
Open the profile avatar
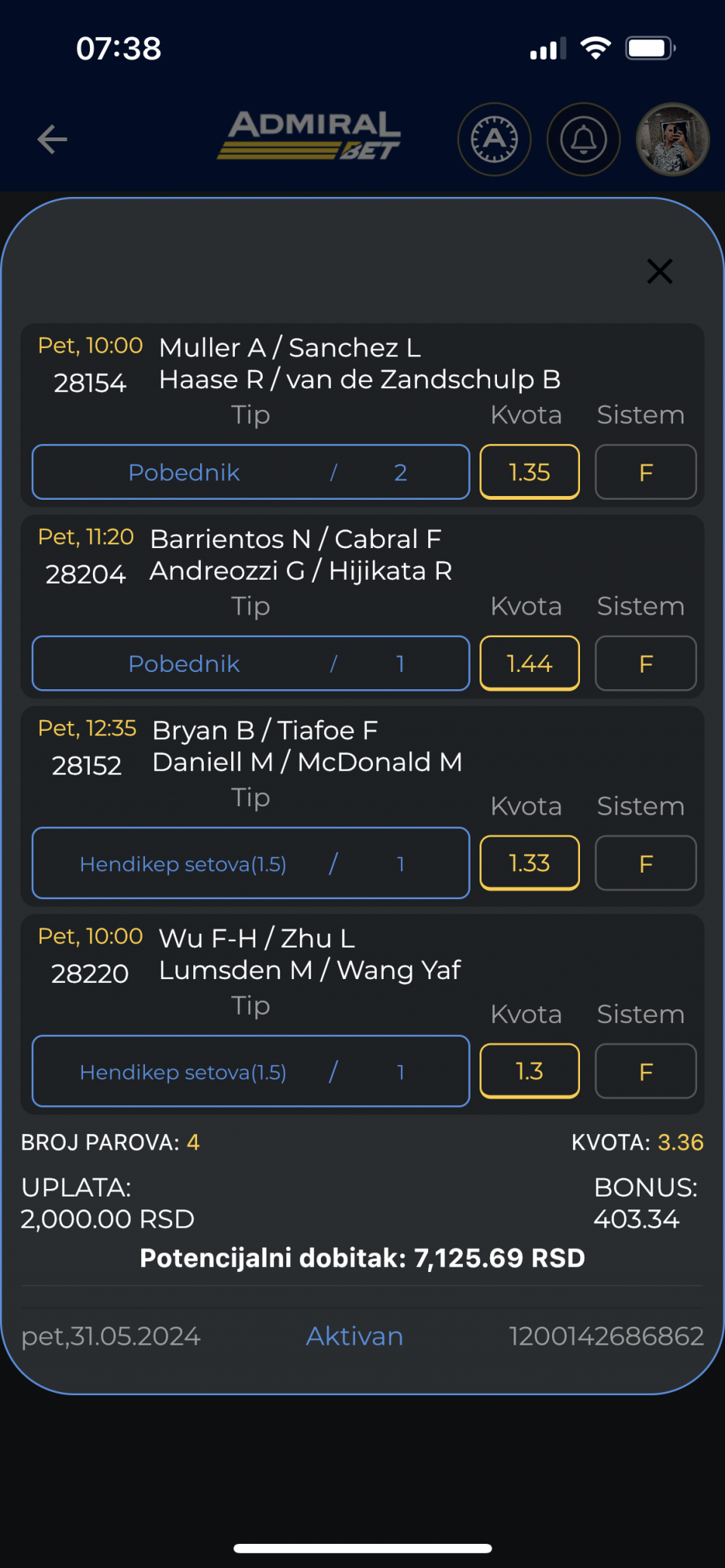[x=672, y=140]
